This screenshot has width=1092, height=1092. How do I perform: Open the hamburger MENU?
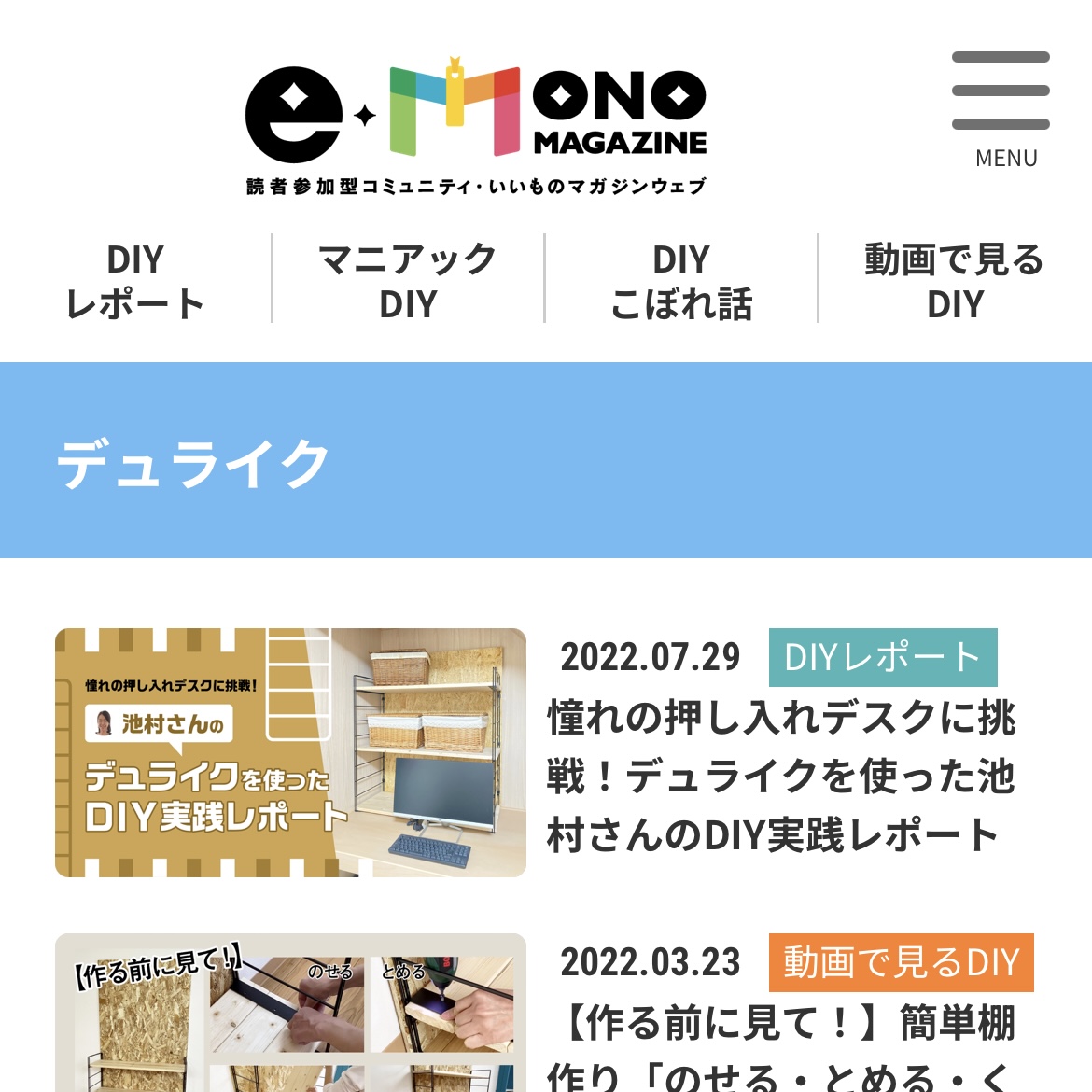pyautogui.click(x=1001, y=107)
